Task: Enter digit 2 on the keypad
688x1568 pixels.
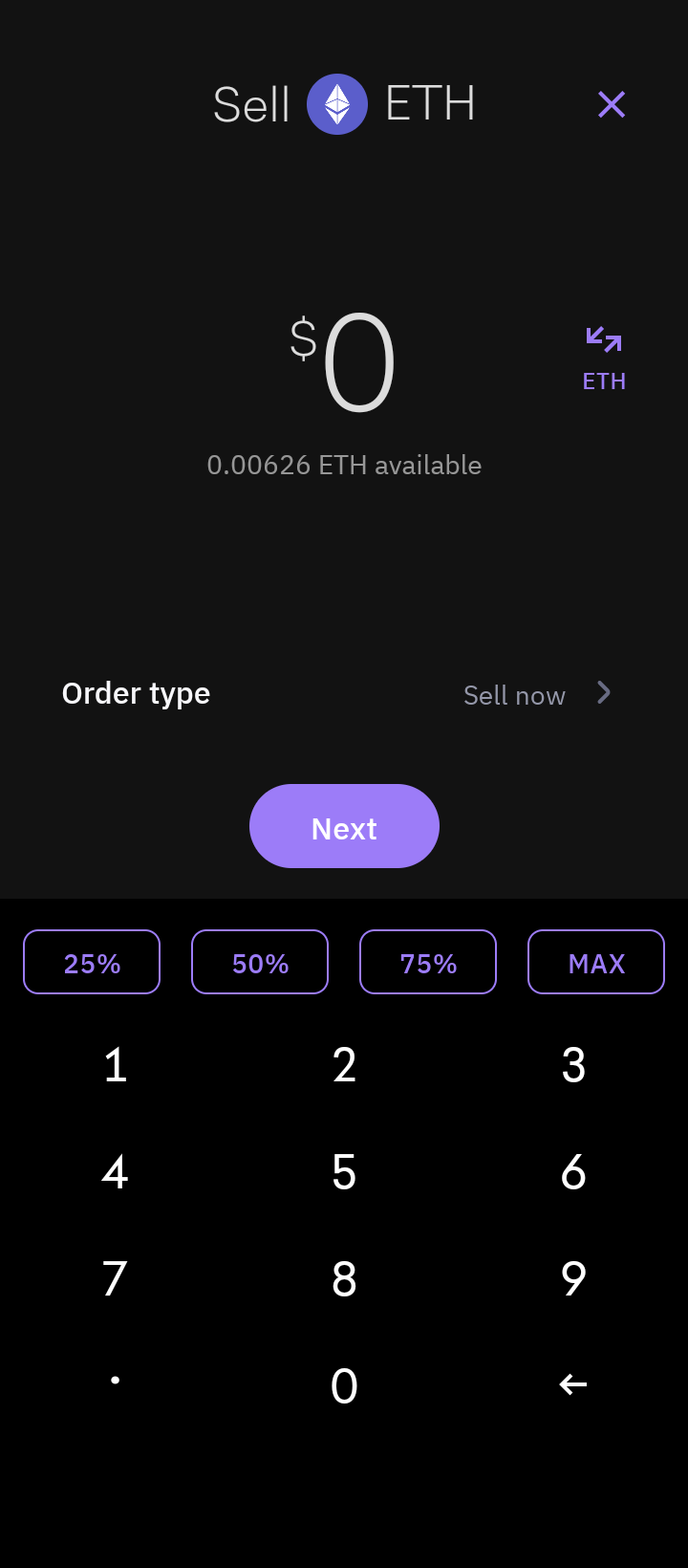Action: click(344, 1065)
